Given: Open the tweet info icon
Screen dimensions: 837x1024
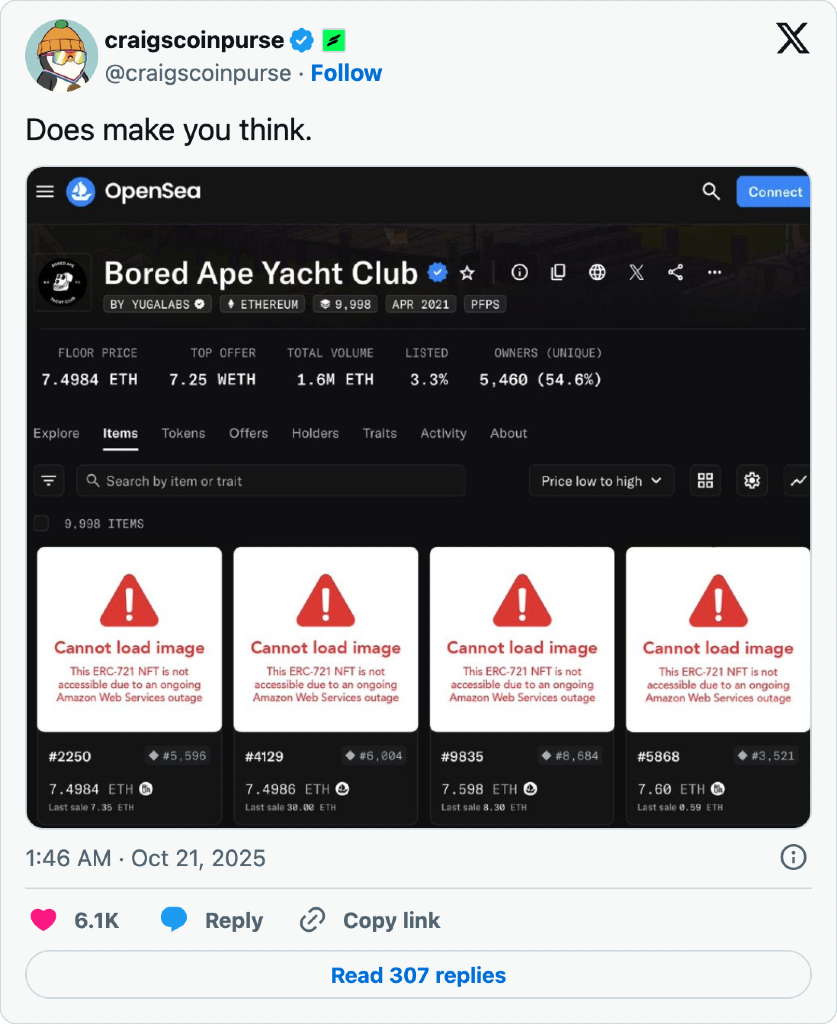Looking at the screenshot, I should pyautogui.click(x=793, y=857).
